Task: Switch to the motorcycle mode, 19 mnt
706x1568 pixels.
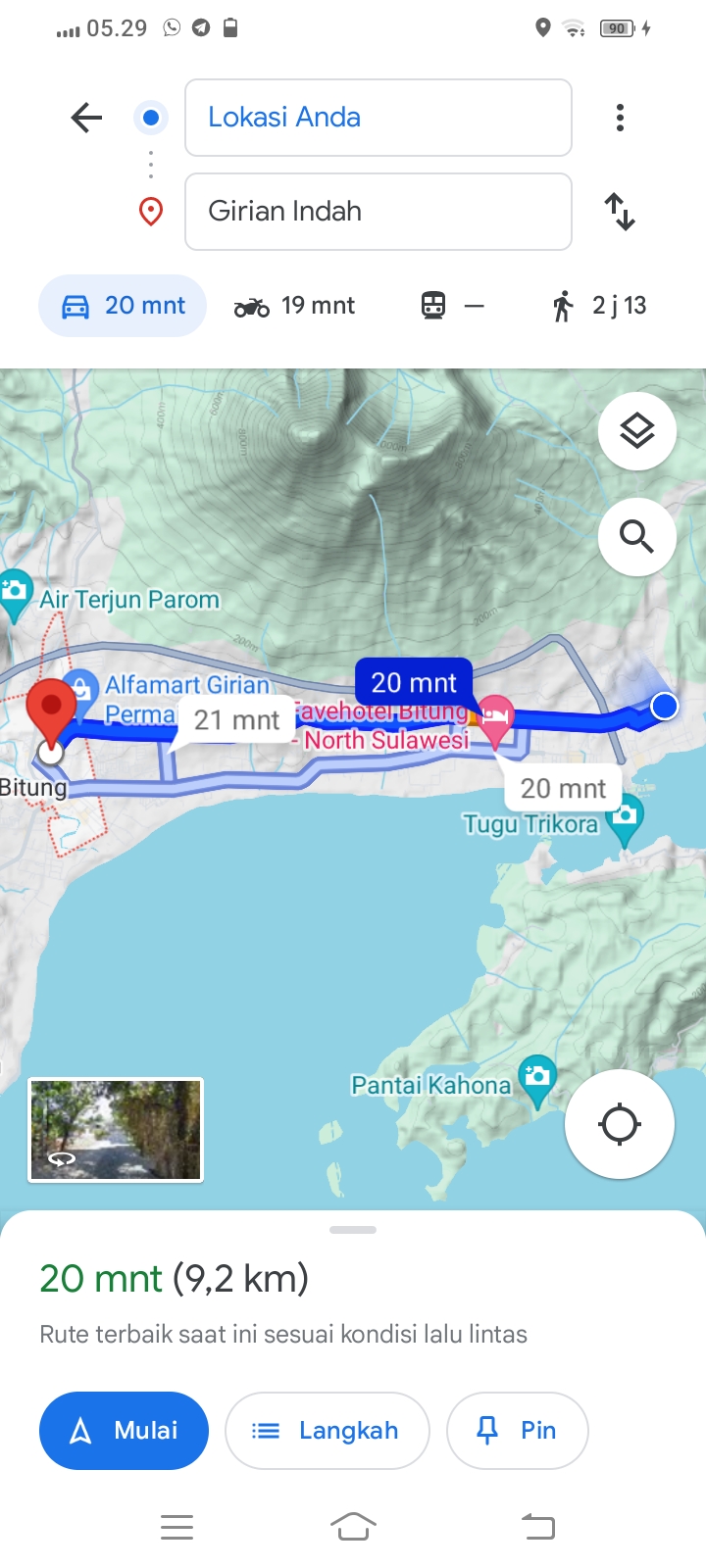Action: [294, 306]
